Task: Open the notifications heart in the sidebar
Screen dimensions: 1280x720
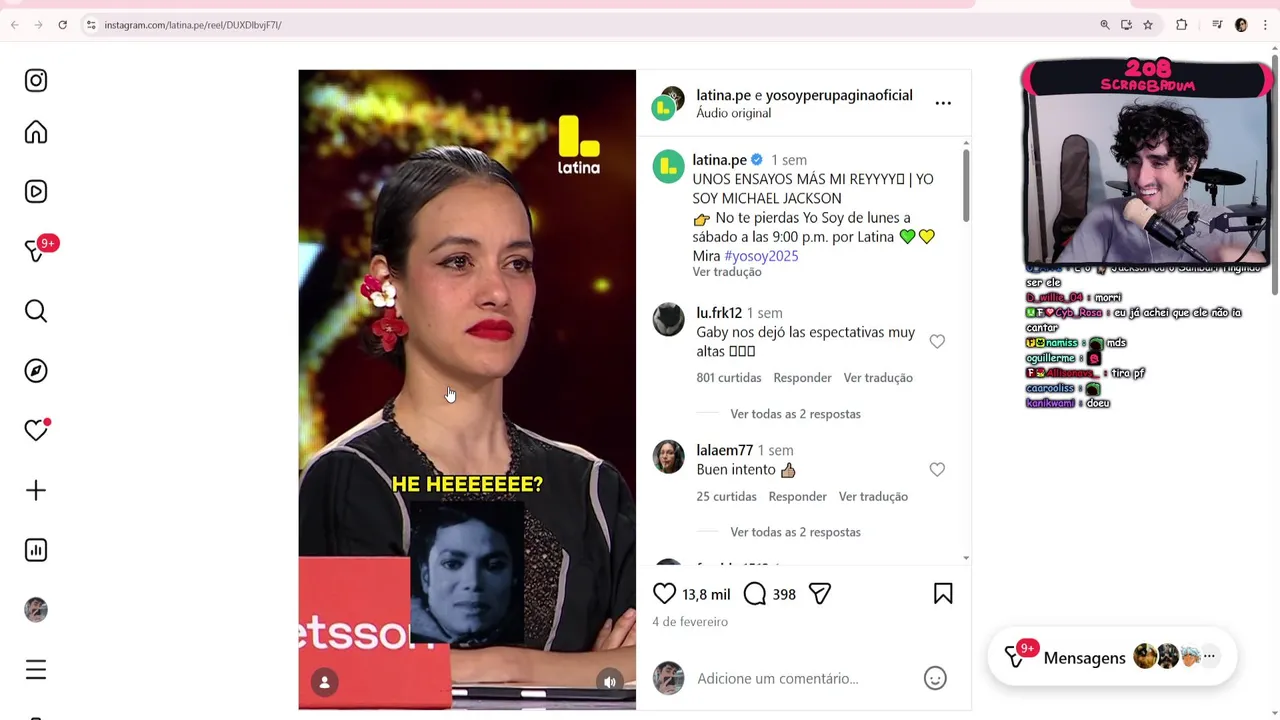Action: click(36, 430)
